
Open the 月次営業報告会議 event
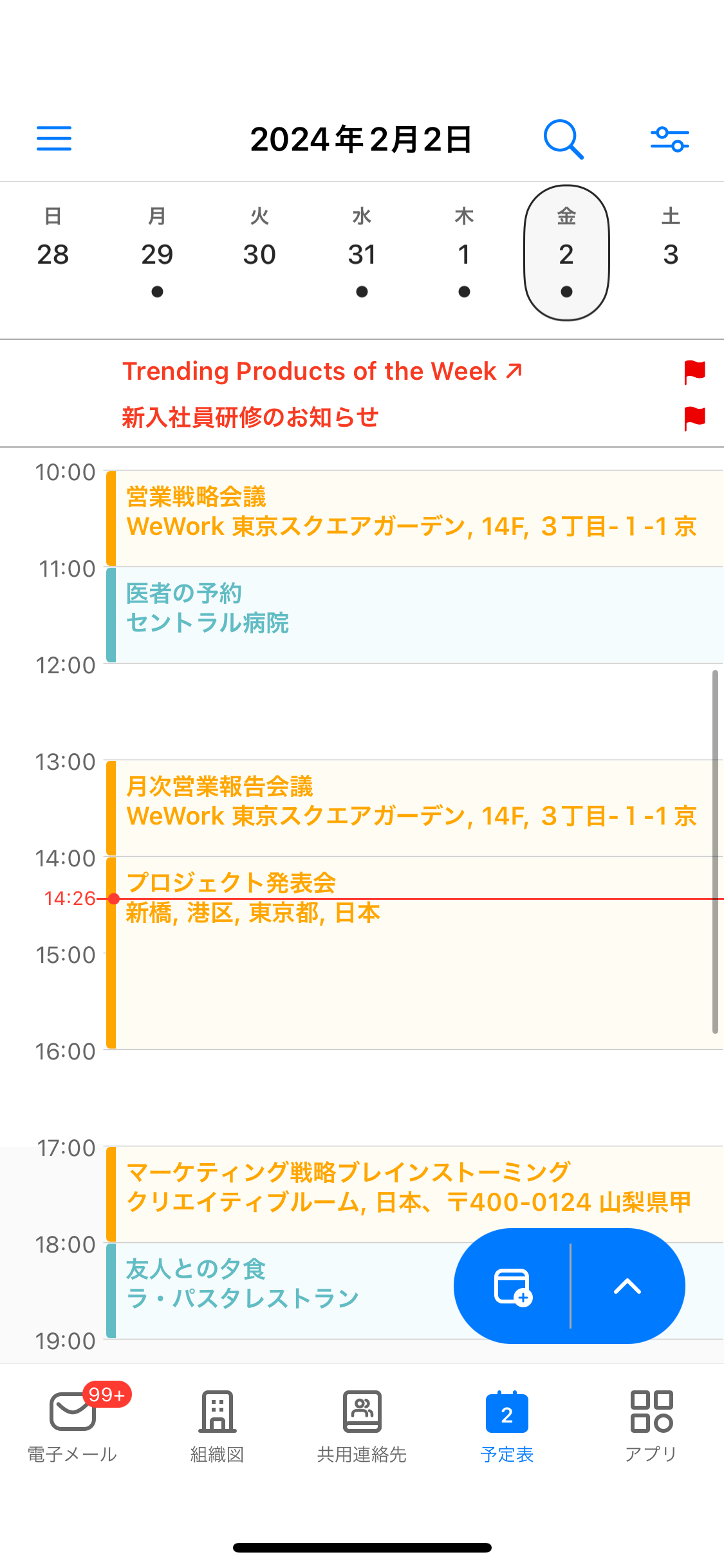click(412, 807)
